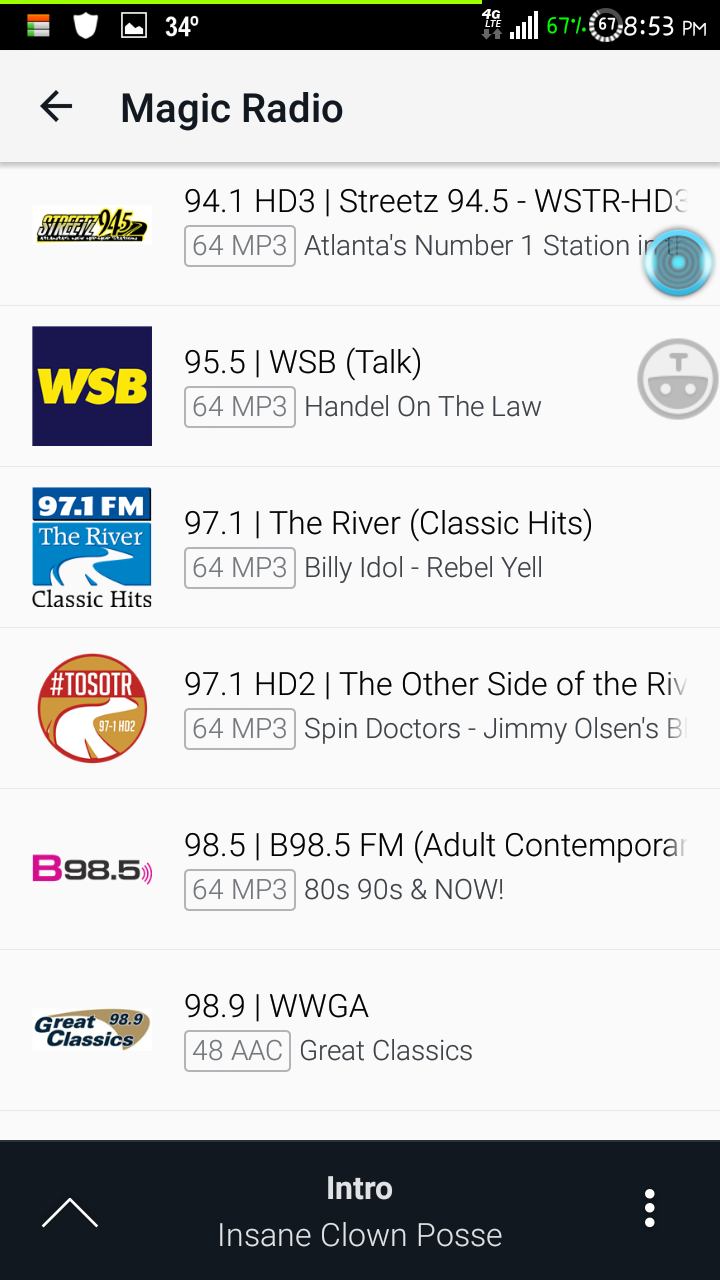Expand the now playing panel with the up chevron
The height and width of the screenshot is (1280, 720).
tap(70, 1212)
